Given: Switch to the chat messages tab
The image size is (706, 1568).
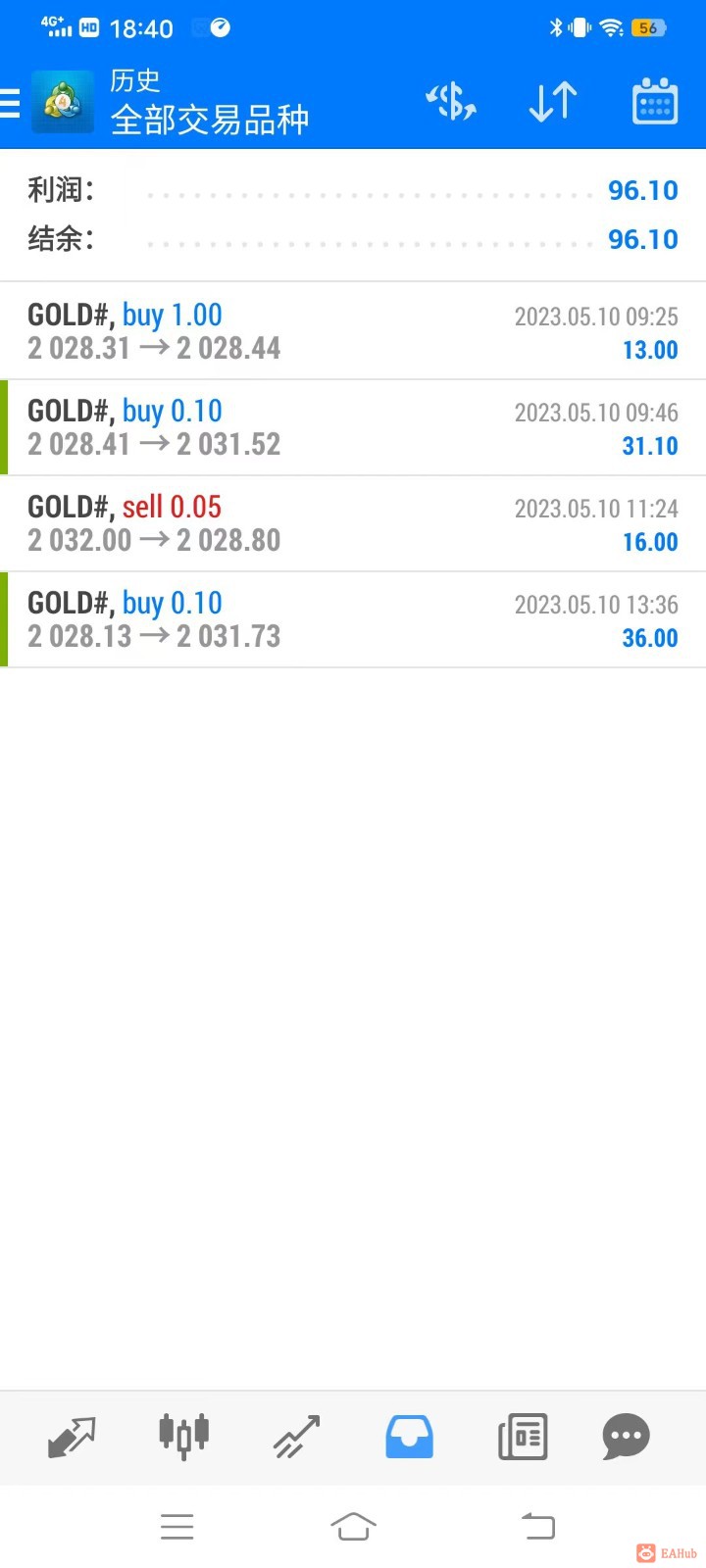Looking at the screenshot, I should [x=626, y=1437].
